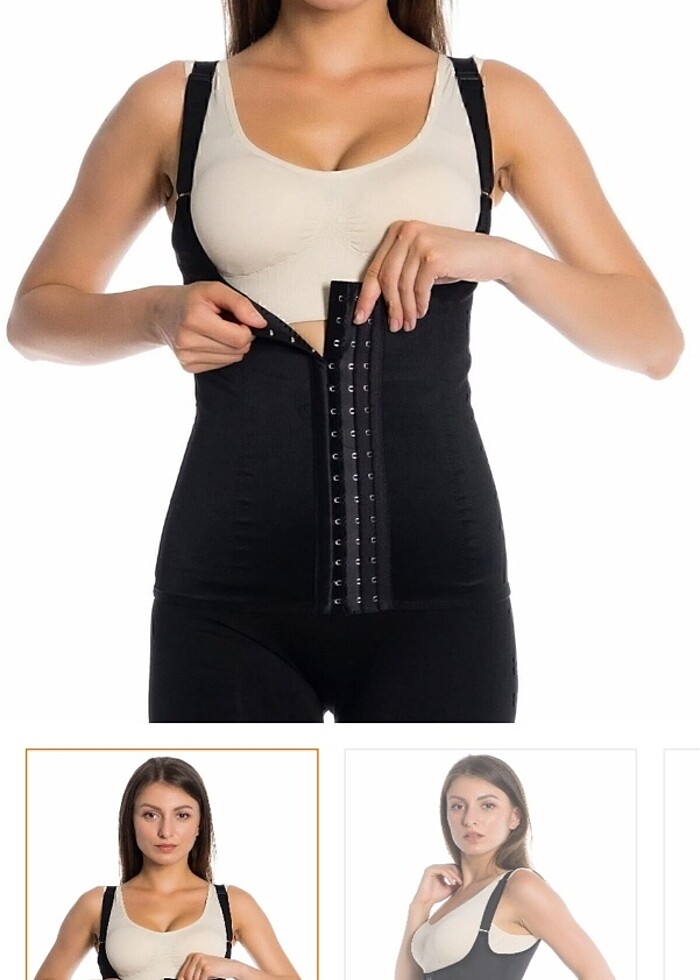700x980 pixels.
Task: Select the highlighted front-view thumbnail
Action: [172, 865]
